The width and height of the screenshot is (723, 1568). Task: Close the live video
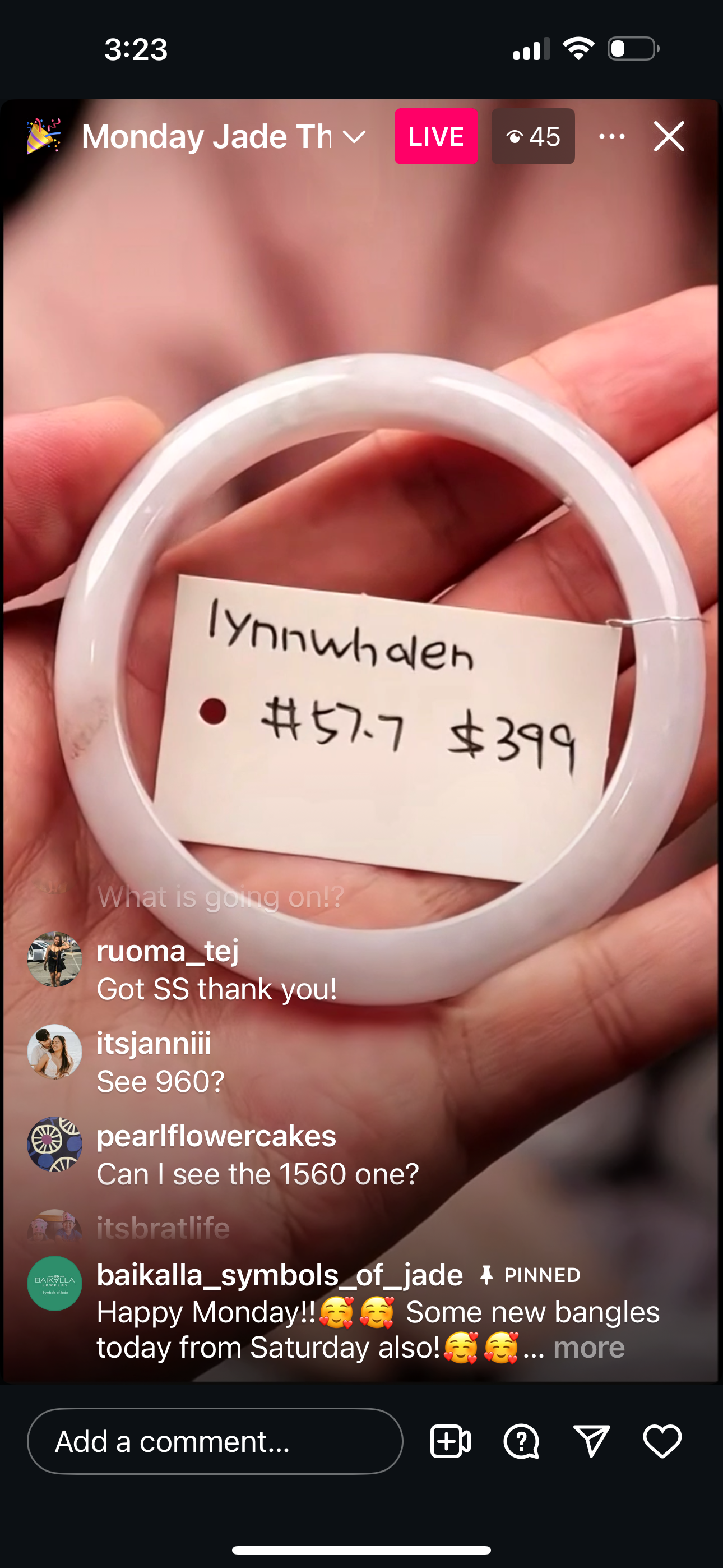[x=669, y=136]
